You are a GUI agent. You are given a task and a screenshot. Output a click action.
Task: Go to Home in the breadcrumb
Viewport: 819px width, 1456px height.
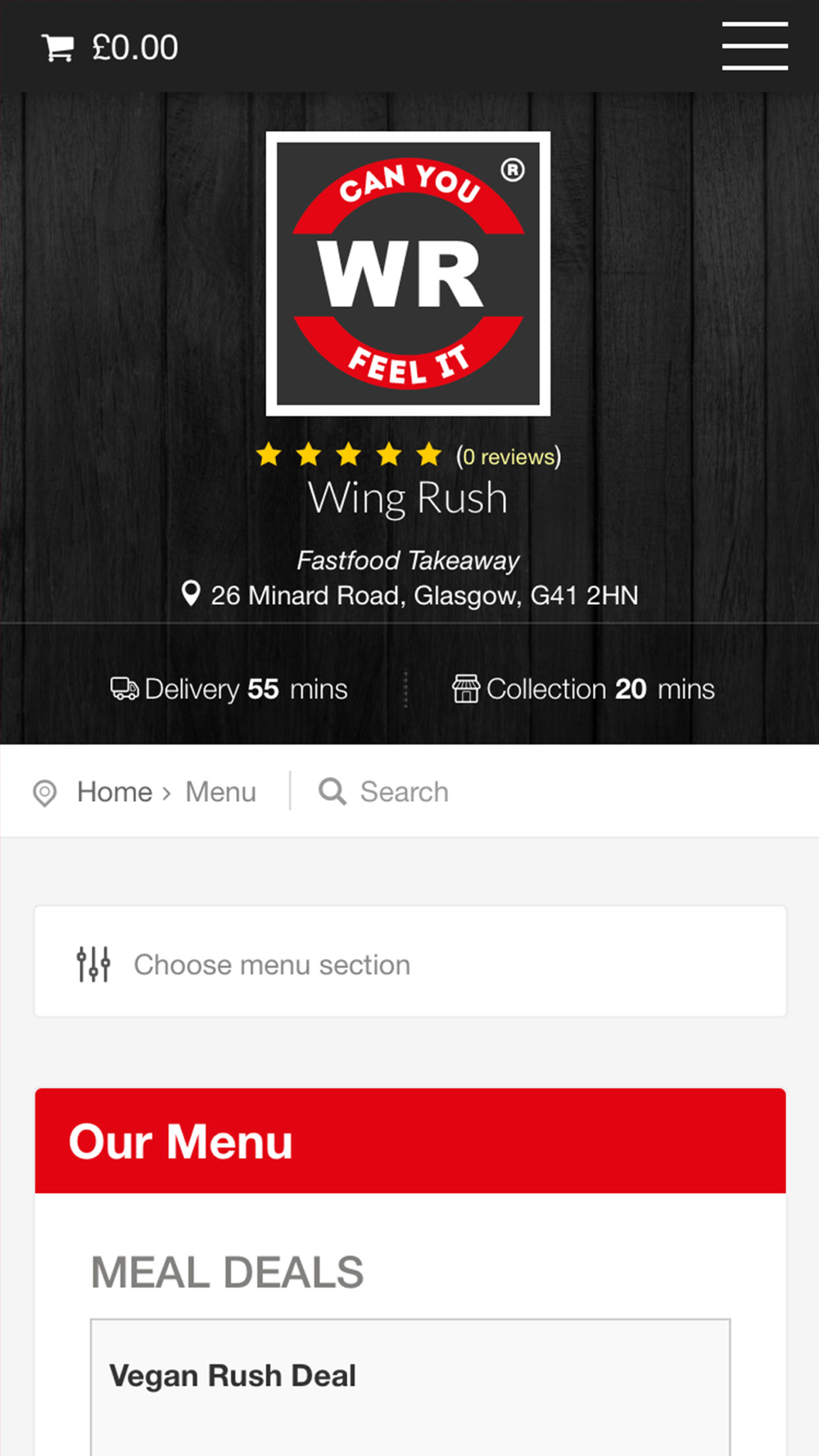115,792
